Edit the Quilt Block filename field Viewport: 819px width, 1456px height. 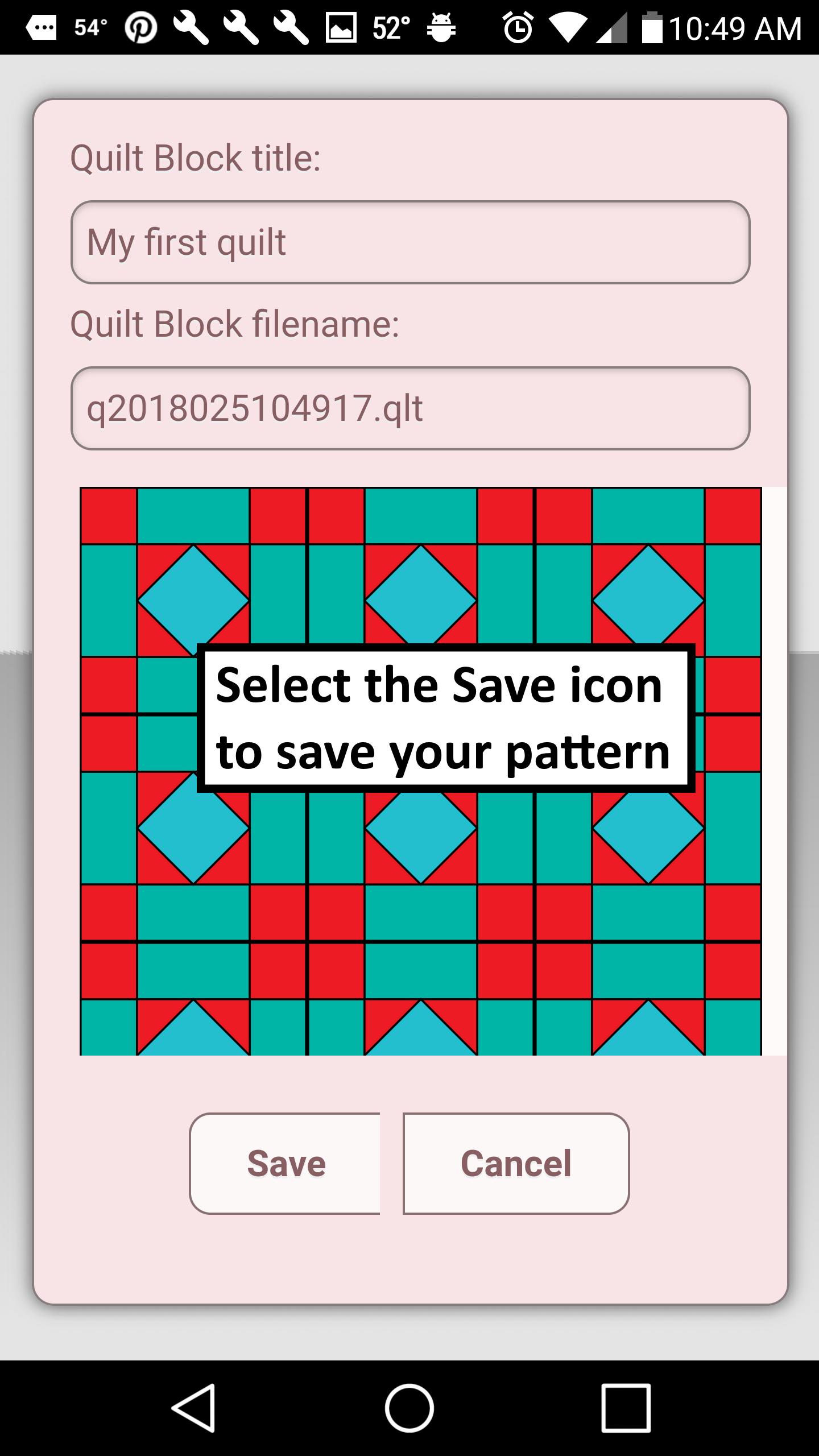pyautogui.click(x=410, y=408)
